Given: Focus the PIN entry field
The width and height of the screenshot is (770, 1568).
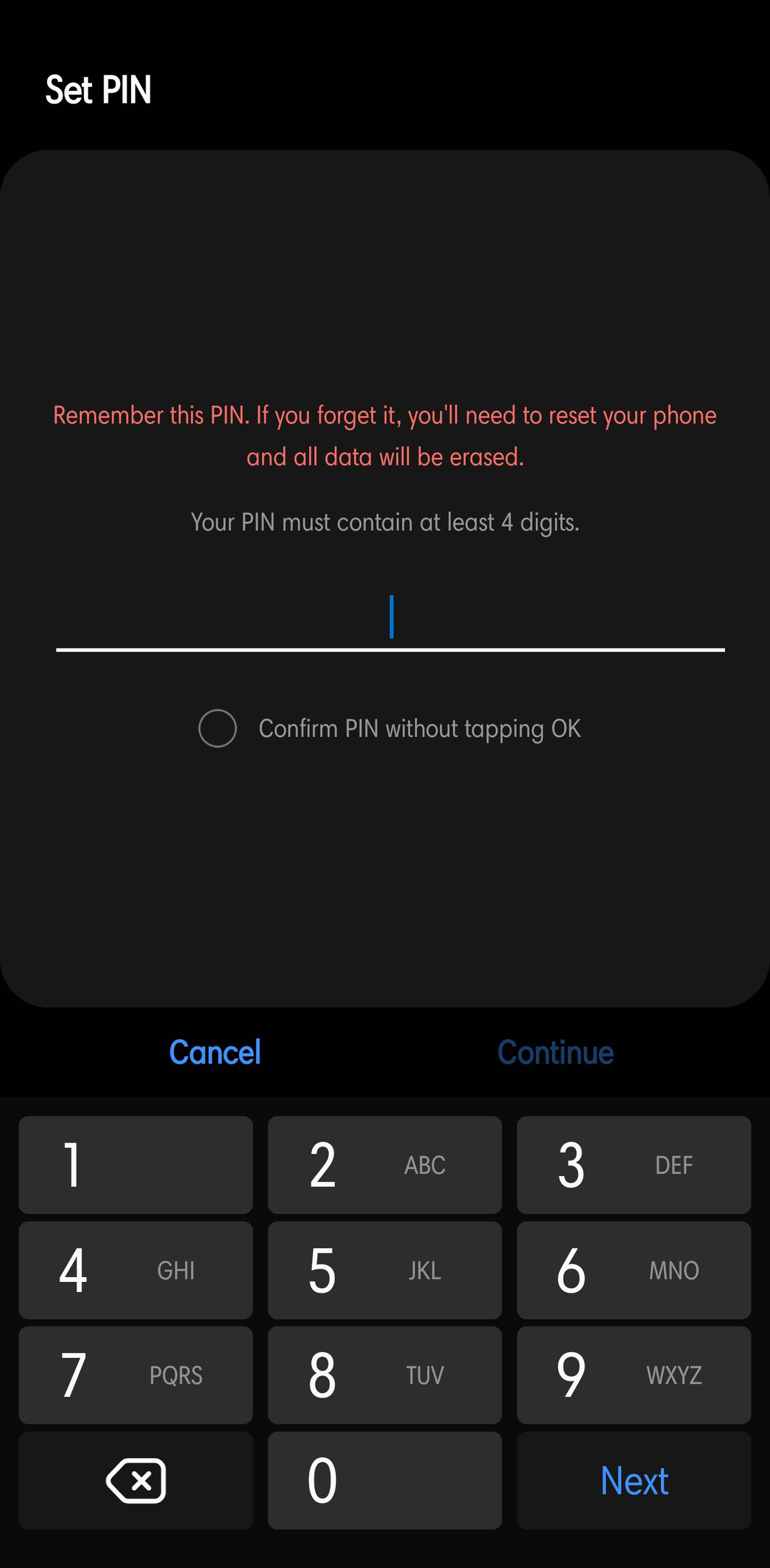Looking at the screenshot, I should 390,618.
